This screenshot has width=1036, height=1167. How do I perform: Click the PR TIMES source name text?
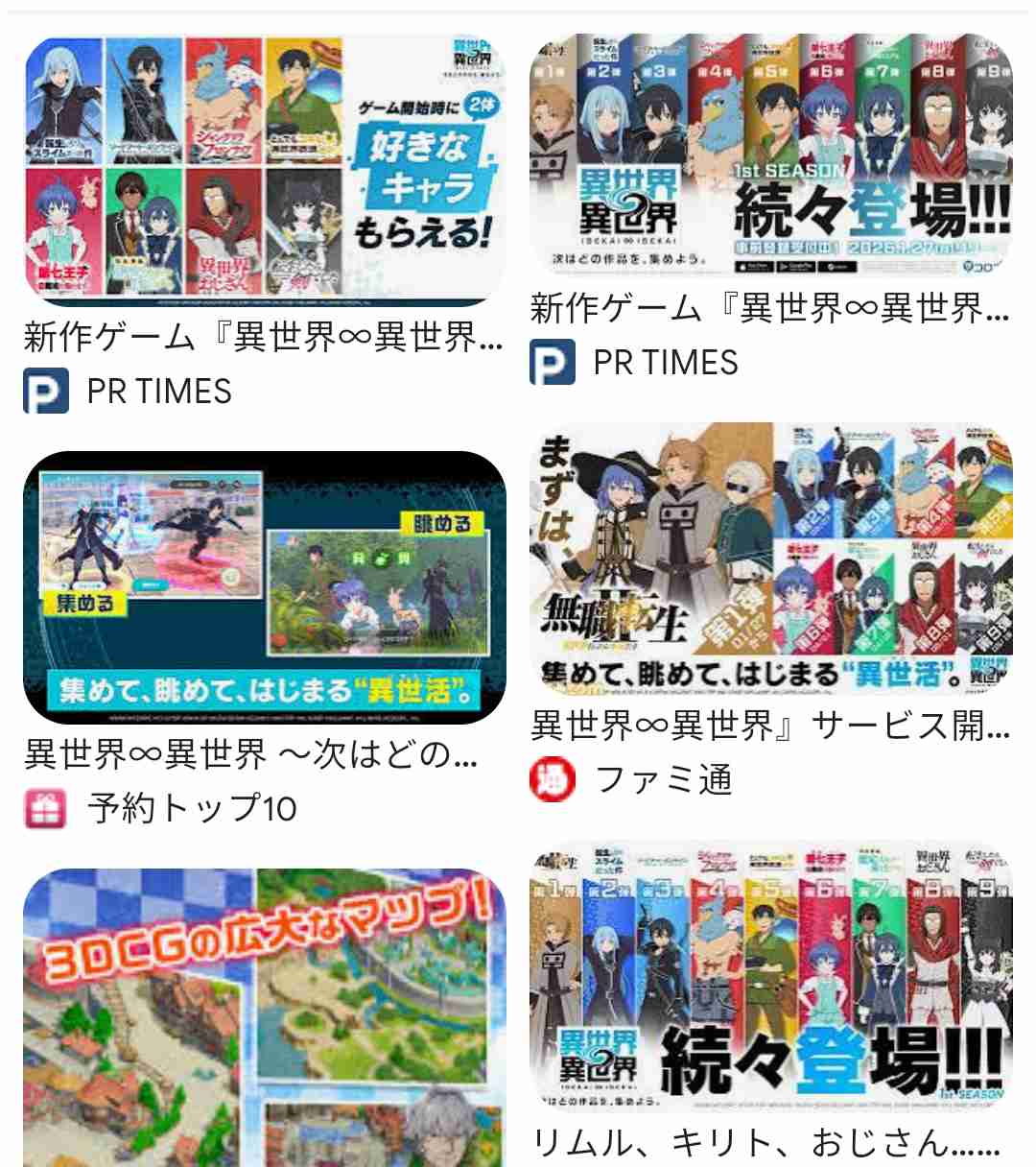click(158, 390)
